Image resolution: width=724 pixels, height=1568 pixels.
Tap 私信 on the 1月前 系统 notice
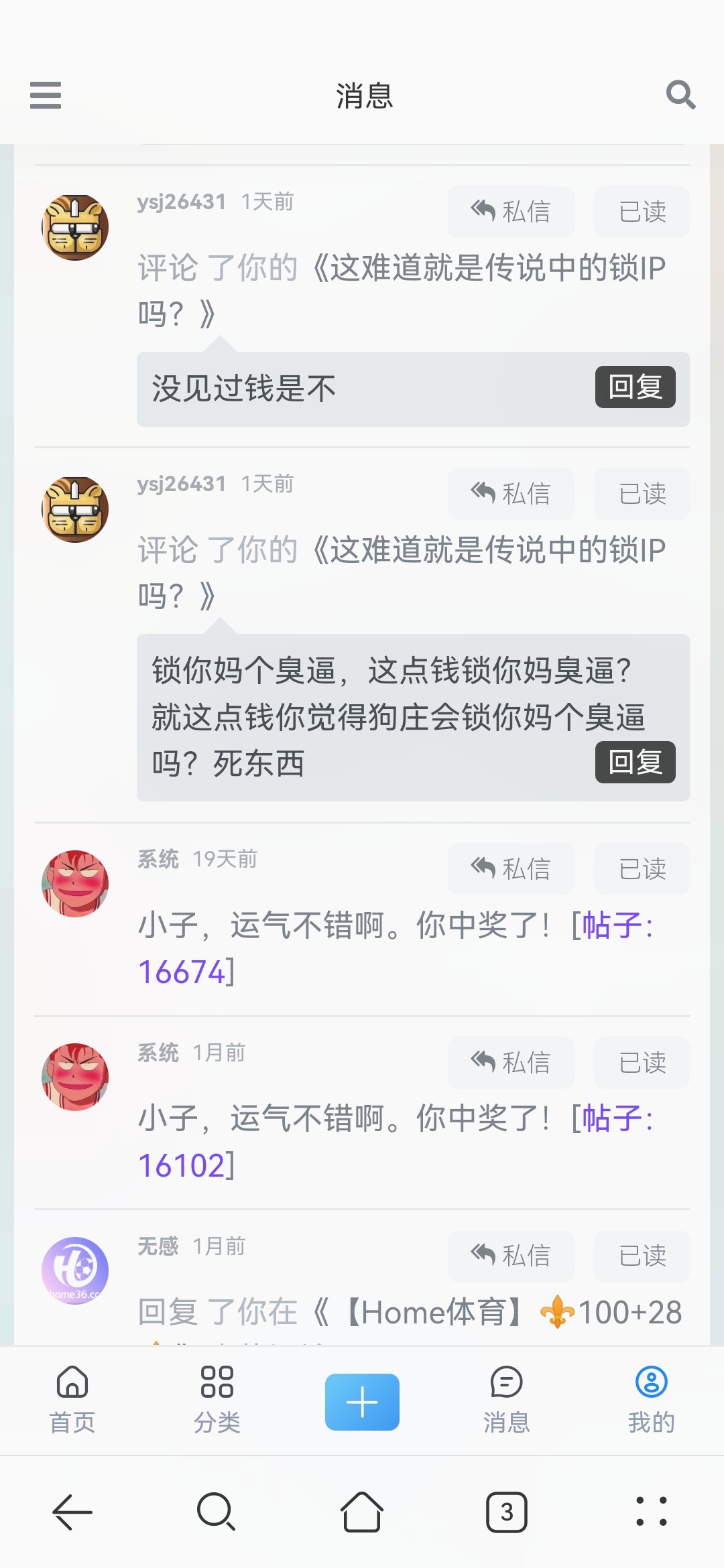511,1063
